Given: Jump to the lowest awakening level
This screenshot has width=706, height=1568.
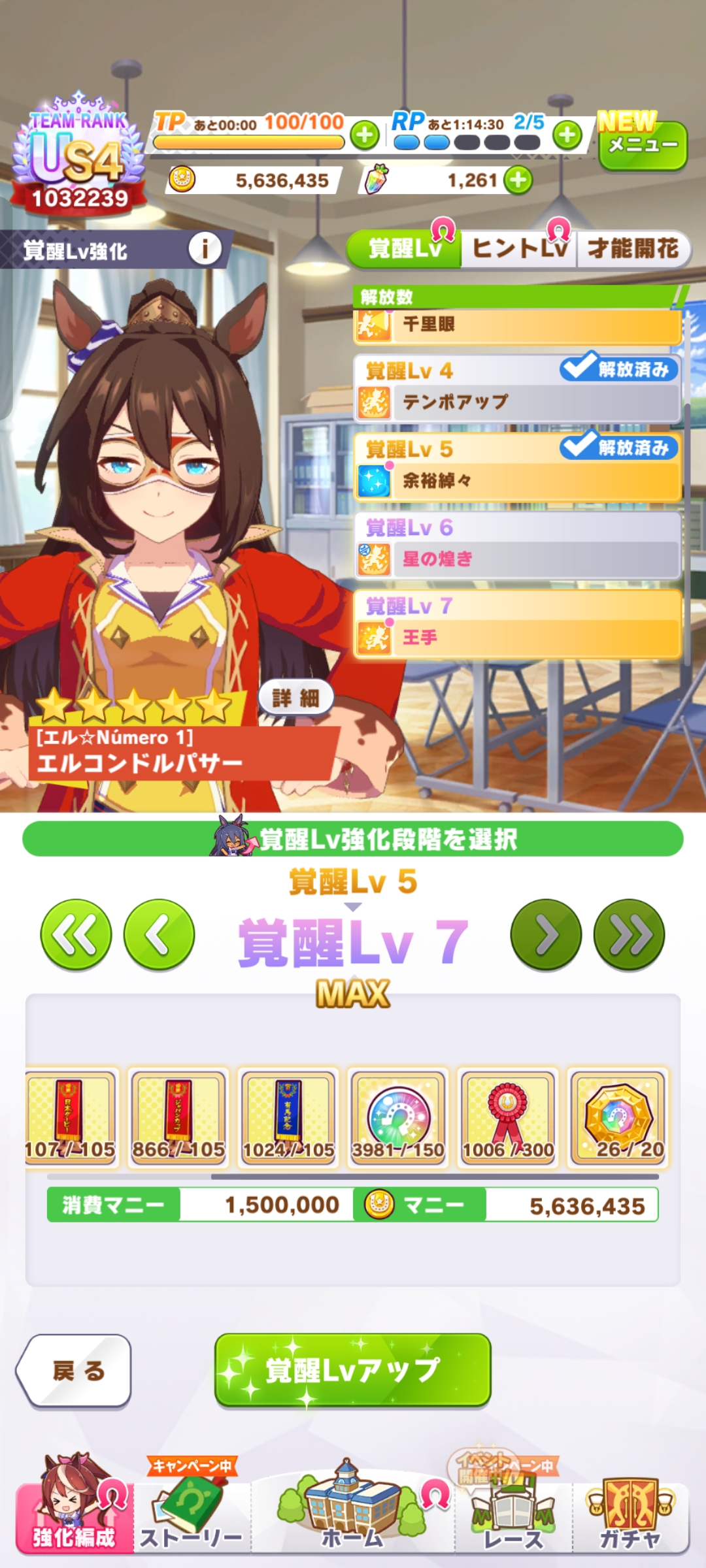Looking at the screenshot, I should pyautogui.click(x=76, y=935).
